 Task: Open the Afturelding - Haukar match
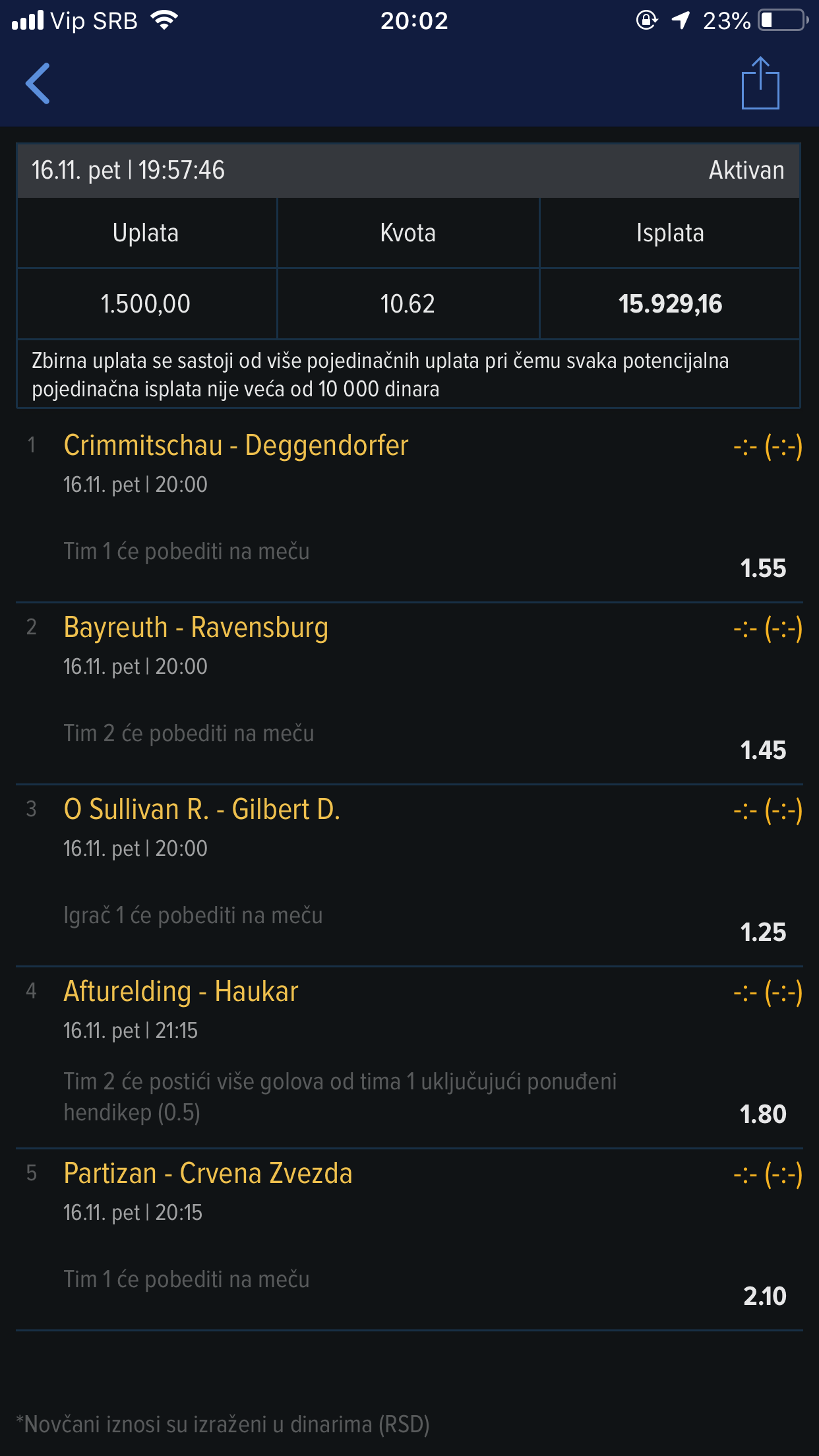[x=181, y=991]
